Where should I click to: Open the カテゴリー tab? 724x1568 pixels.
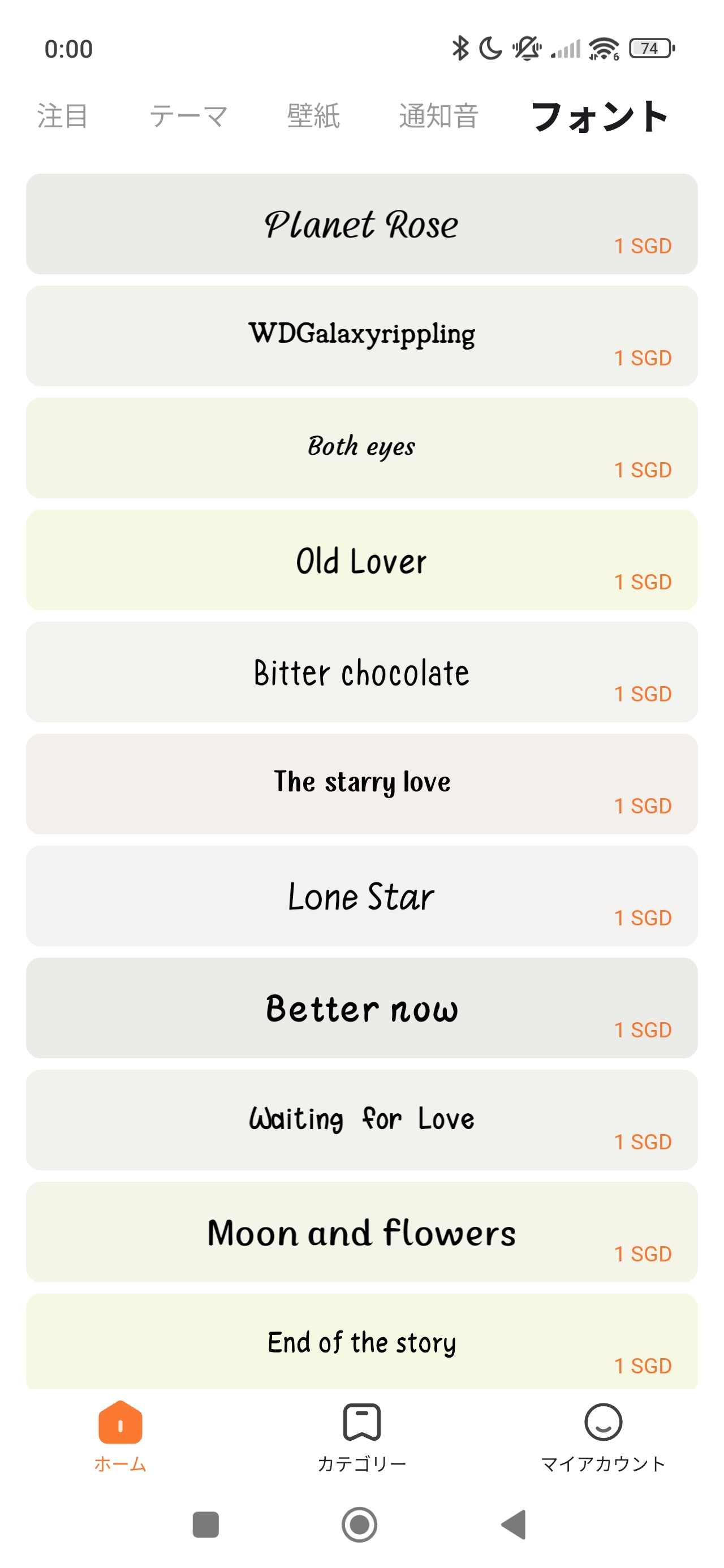coord(361,1435)
